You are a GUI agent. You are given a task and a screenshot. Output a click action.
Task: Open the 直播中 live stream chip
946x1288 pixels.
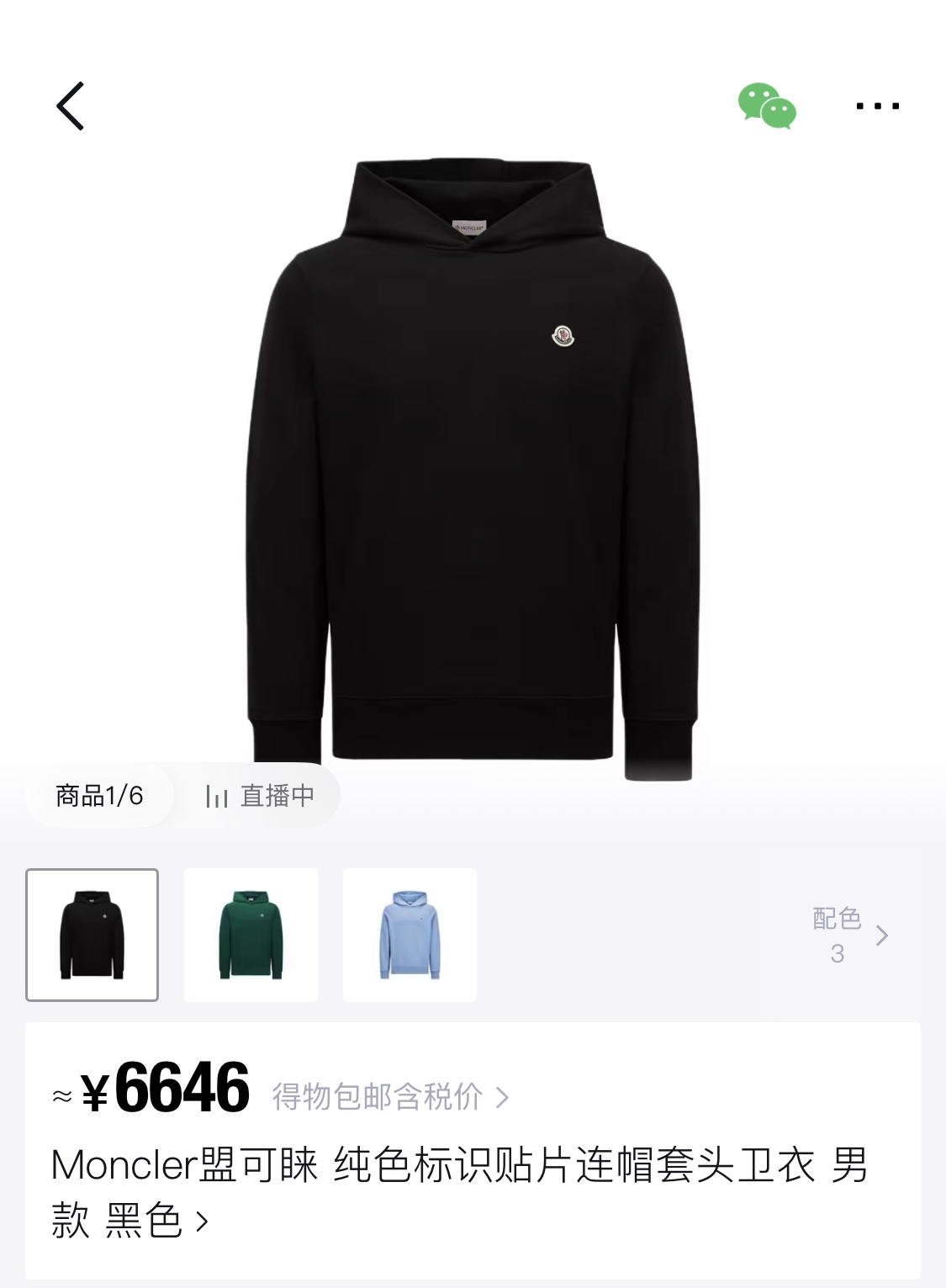click(260, 795)
